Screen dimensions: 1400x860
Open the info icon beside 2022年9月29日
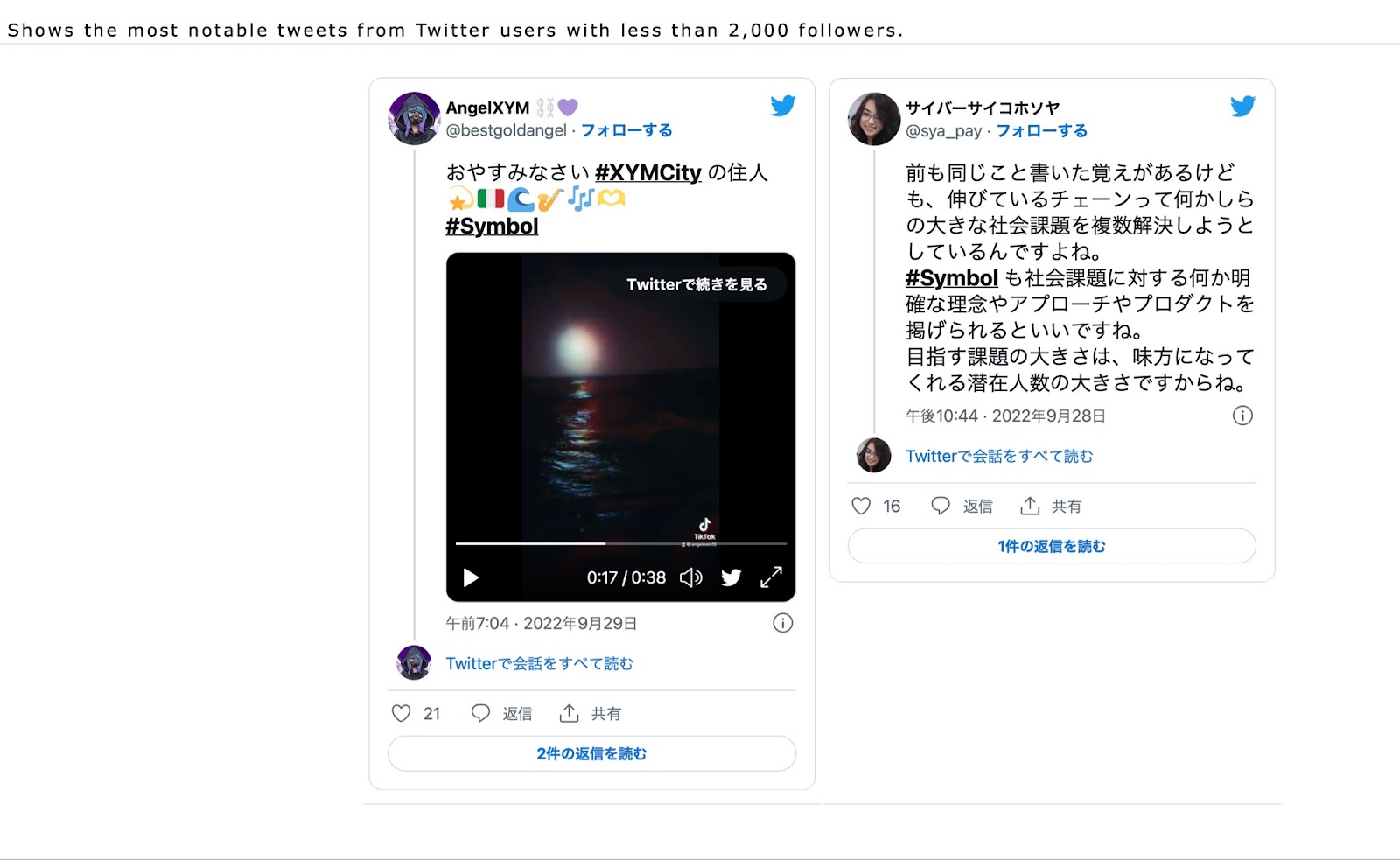782,623
